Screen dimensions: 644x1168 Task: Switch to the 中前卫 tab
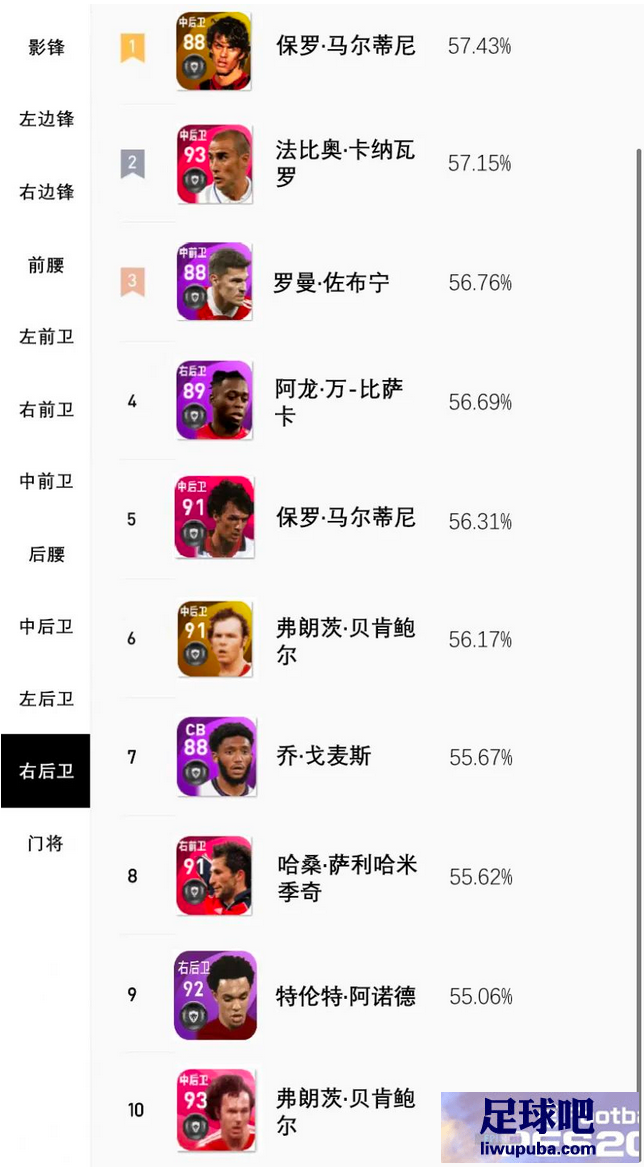pyautogui.click(x=45, y=481)
